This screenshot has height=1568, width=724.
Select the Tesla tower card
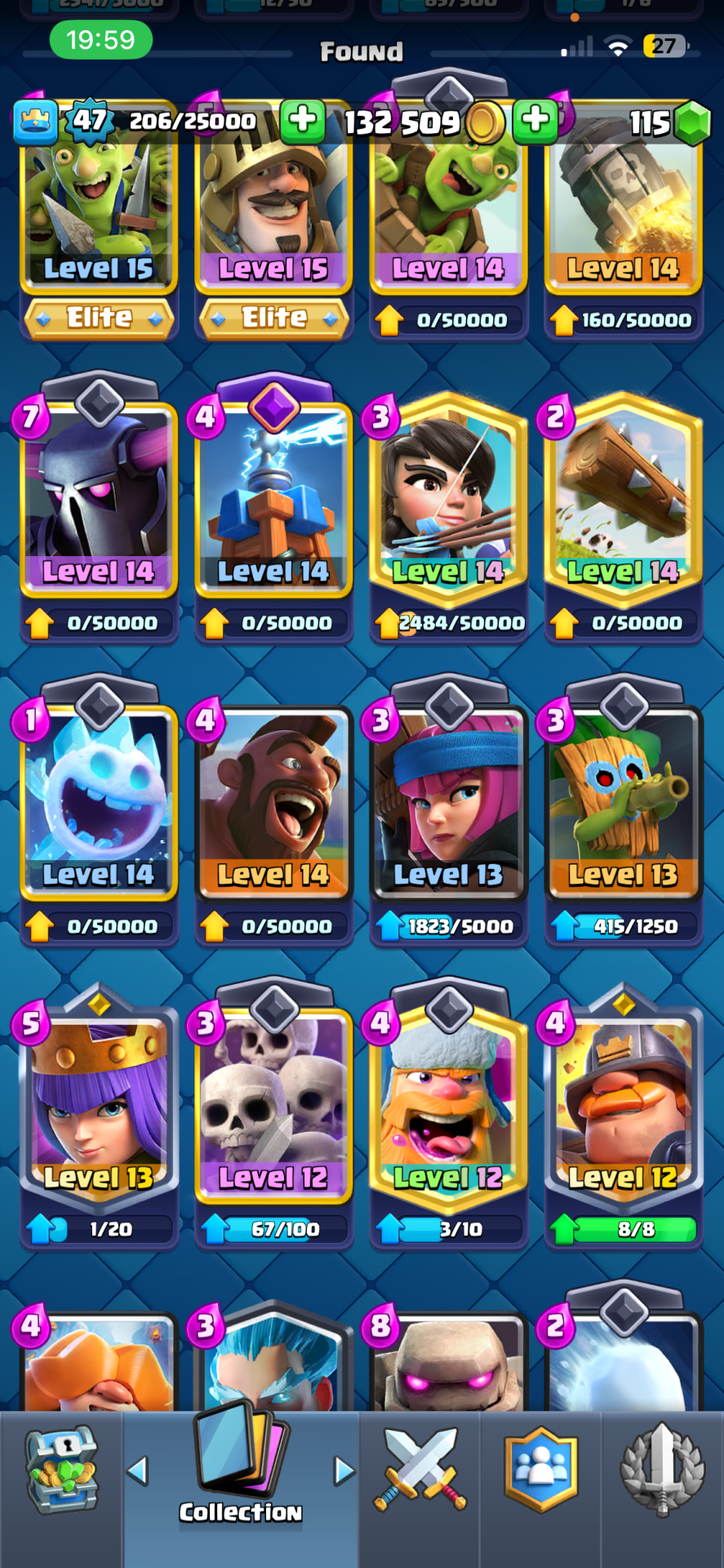pos(273,498)
